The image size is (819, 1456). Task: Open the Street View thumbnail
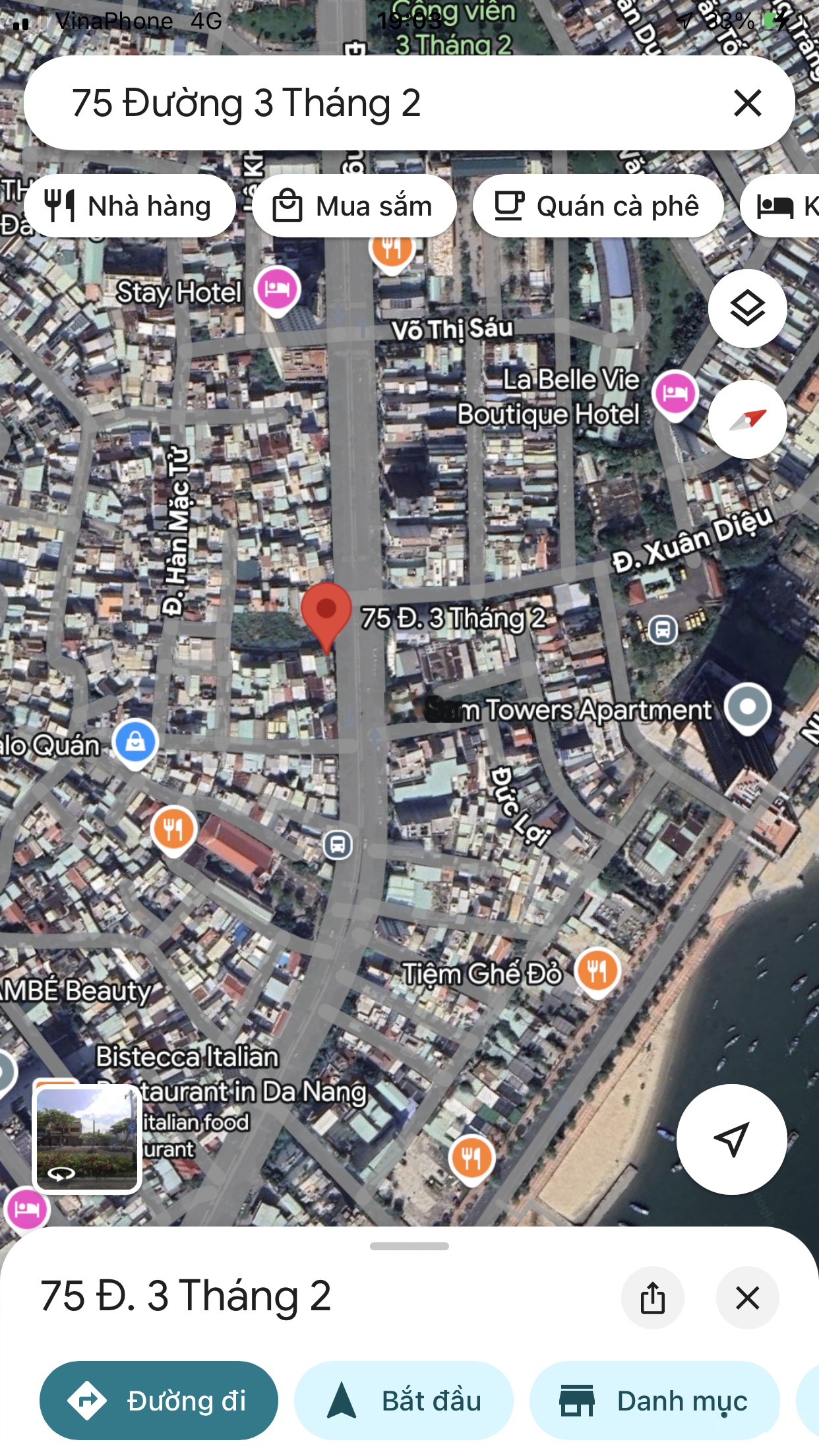pos(87,1139)
